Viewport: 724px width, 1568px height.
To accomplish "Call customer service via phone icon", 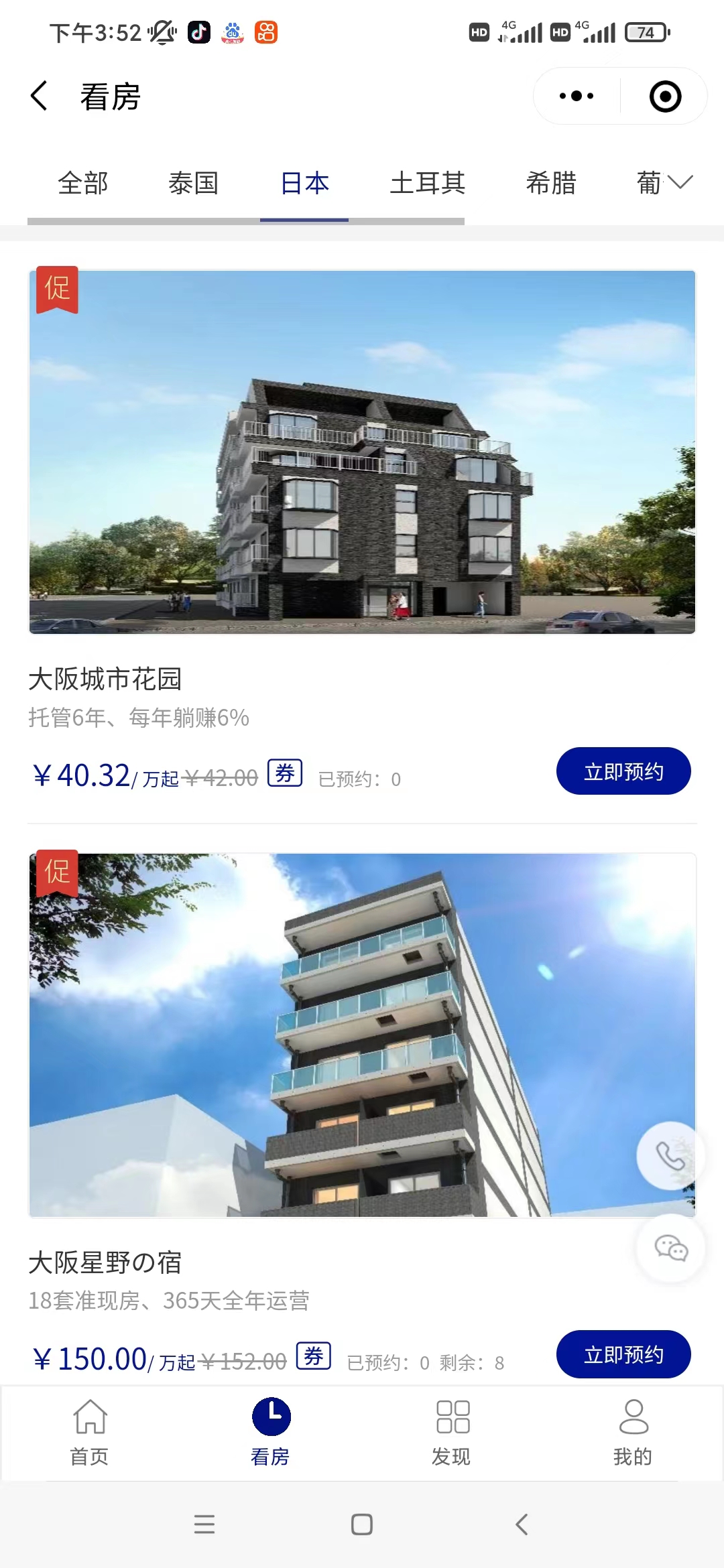I will pyautogui.click(x=670, y=1156).
